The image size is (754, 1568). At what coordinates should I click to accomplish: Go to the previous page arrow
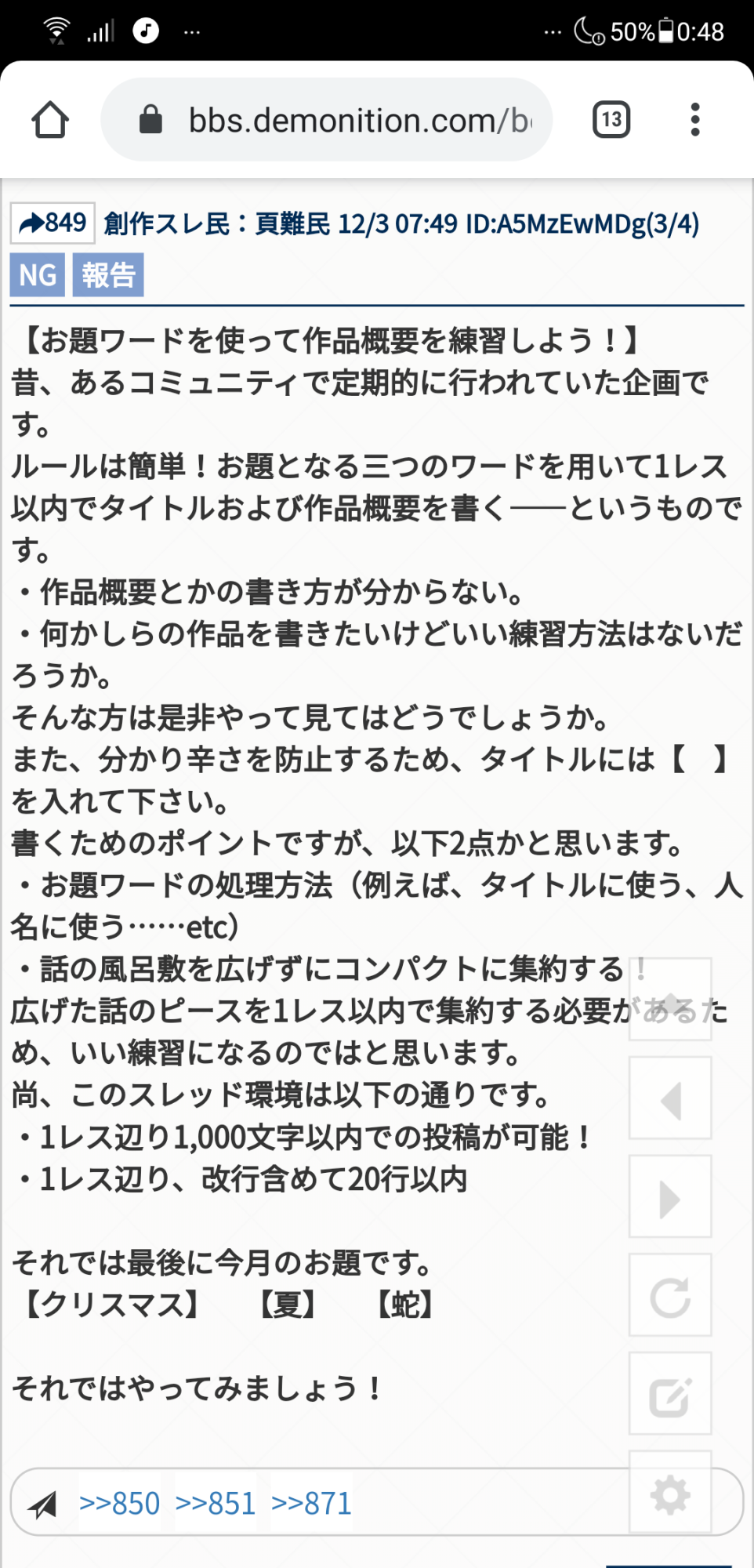click(x=670, y=1098)
